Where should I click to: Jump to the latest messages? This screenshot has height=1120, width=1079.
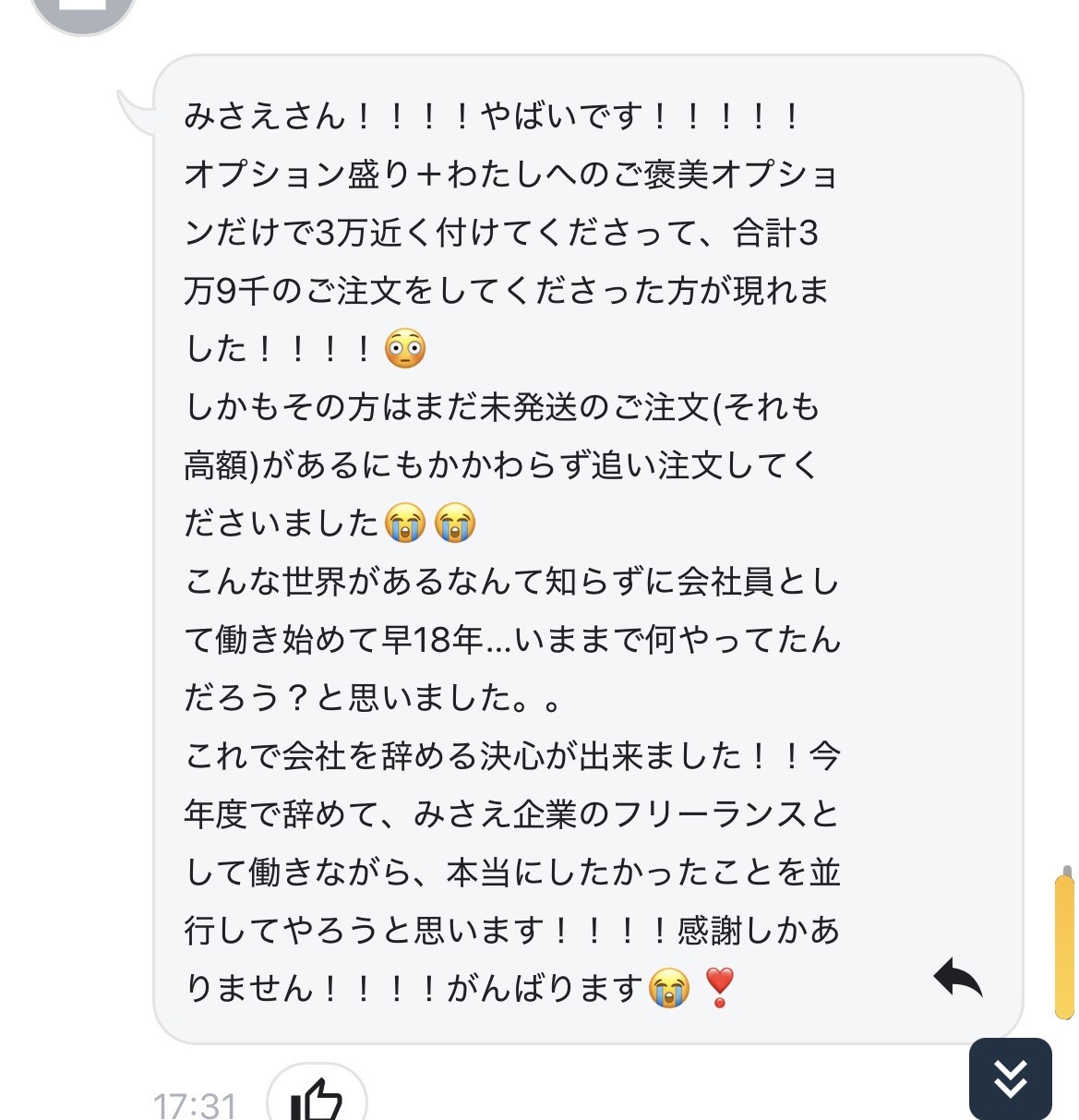coord(1010,1078)
